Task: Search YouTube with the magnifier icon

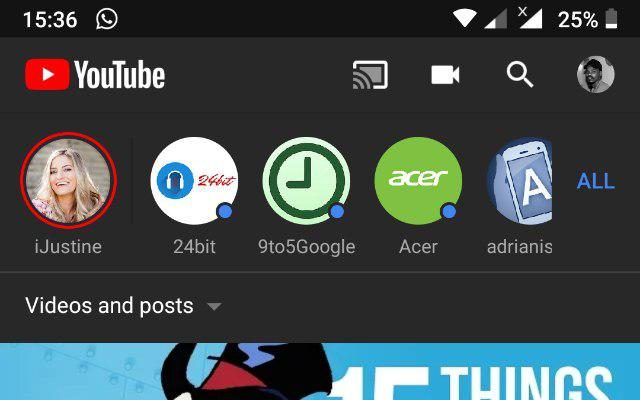Action: pyautogui.click(x=520, y=75)
